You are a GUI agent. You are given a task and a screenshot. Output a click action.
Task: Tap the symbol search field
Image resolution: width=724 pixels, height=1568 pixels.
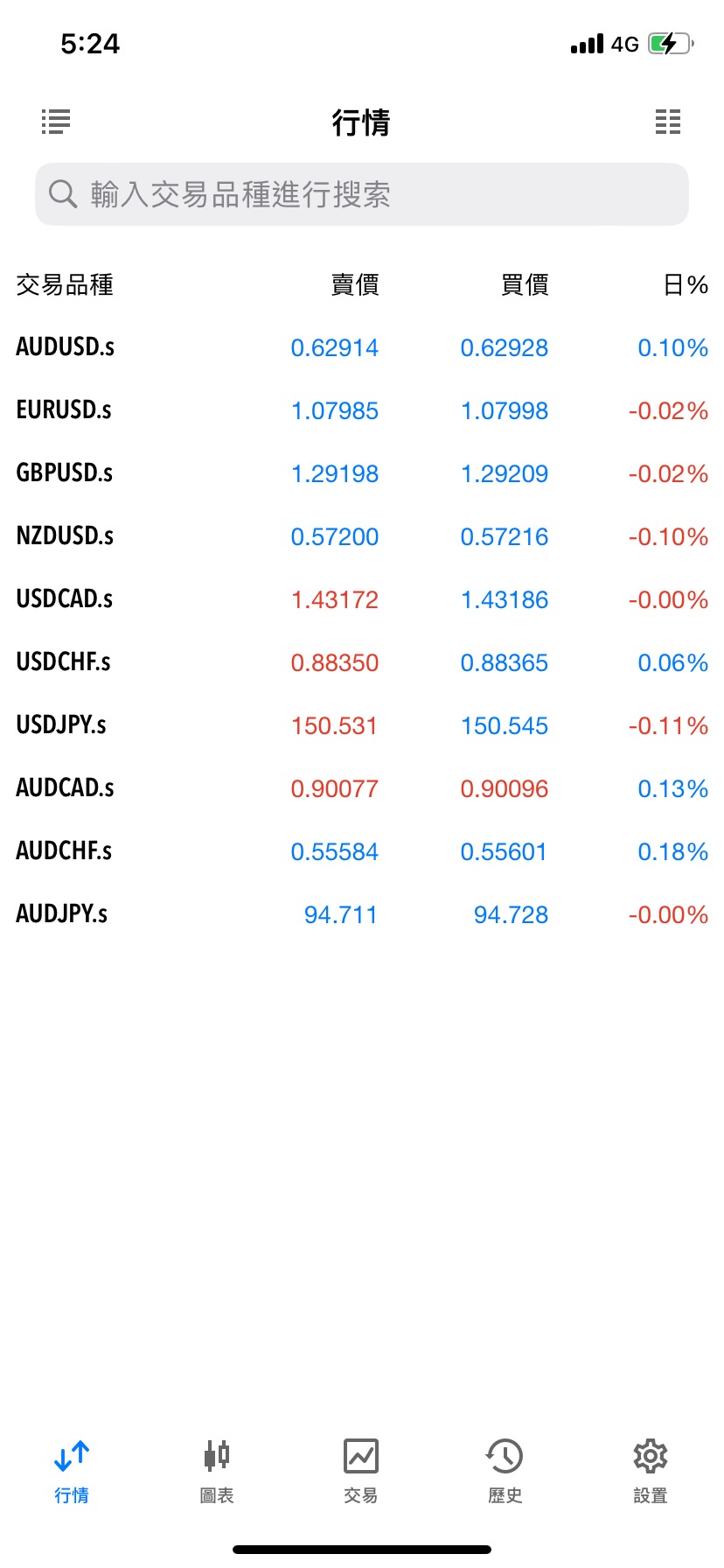click(x=362, y=194)
